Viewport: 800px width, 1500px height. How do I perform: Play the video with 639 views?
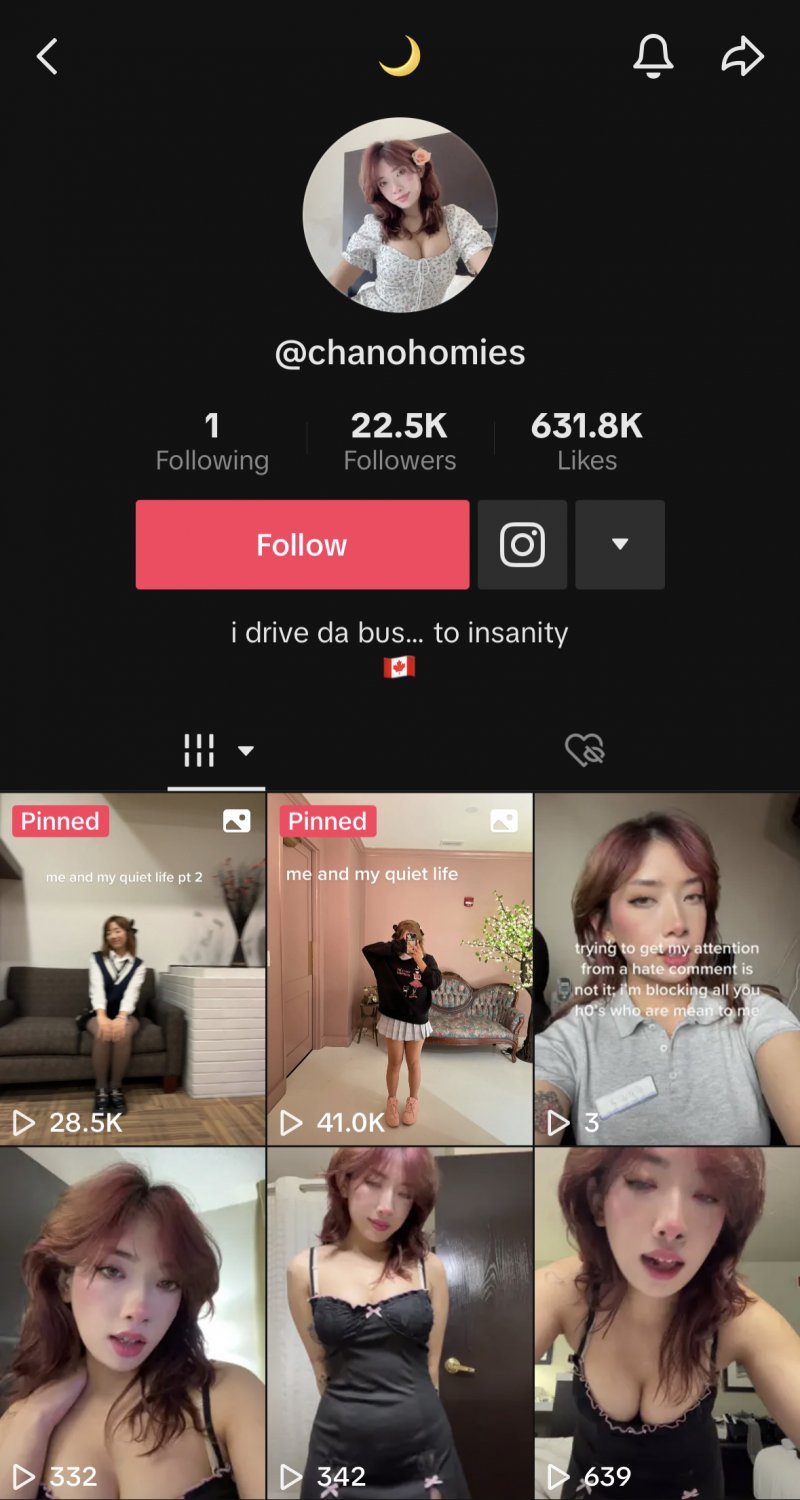(667, 1322)
